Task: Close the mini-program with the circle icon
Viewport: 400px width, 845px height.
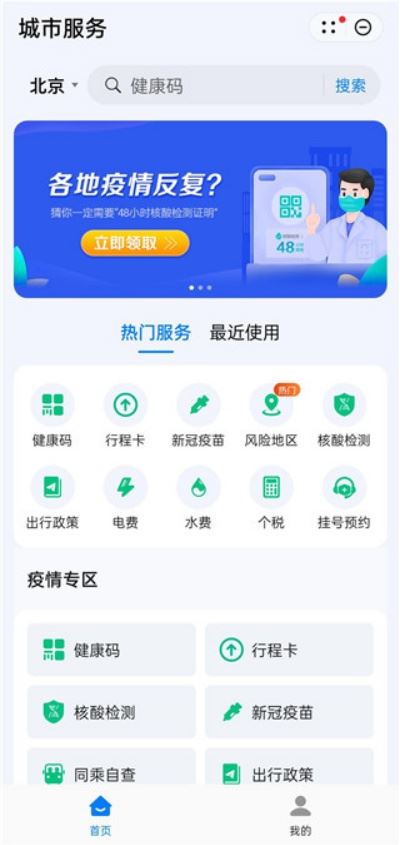Action: pyautogui.click(x=363, y=27)
